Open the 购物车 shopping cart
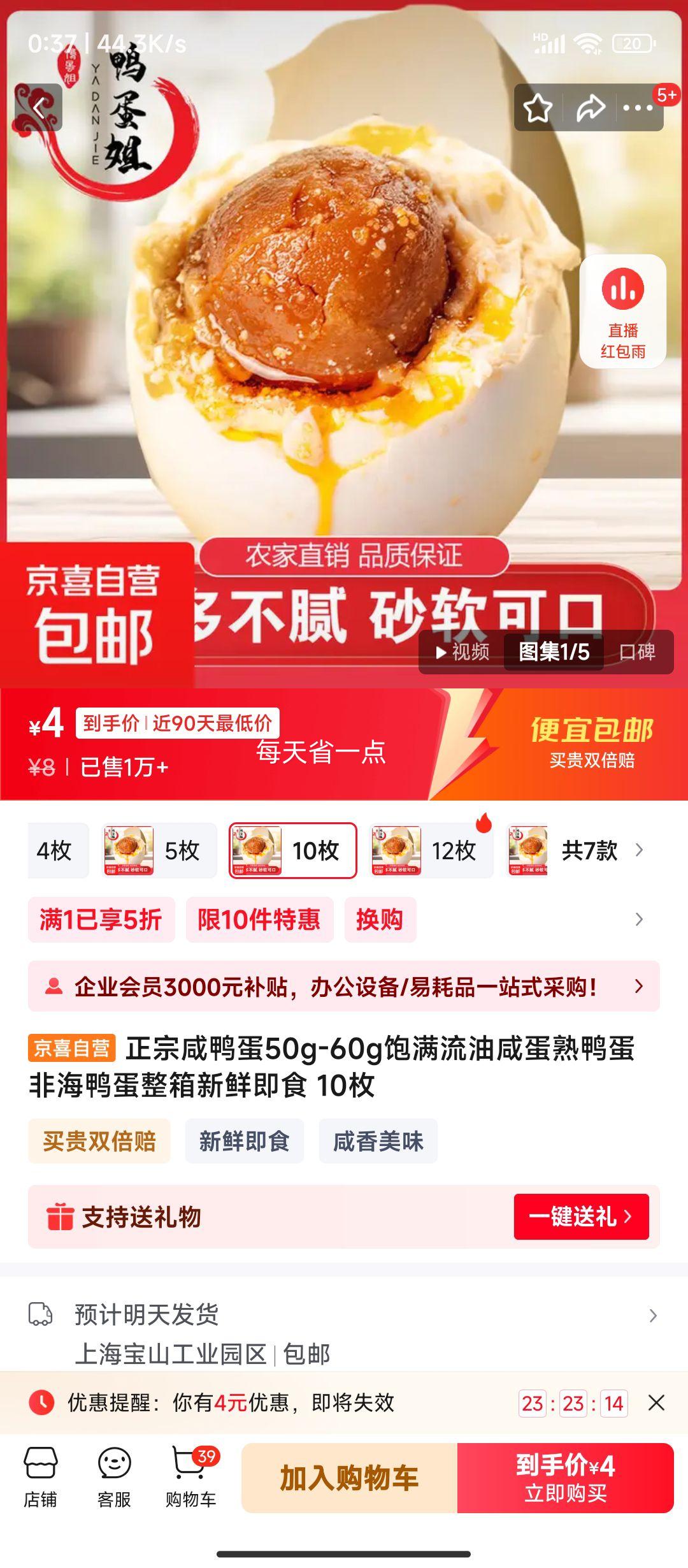 click(x=190, y=1477)
